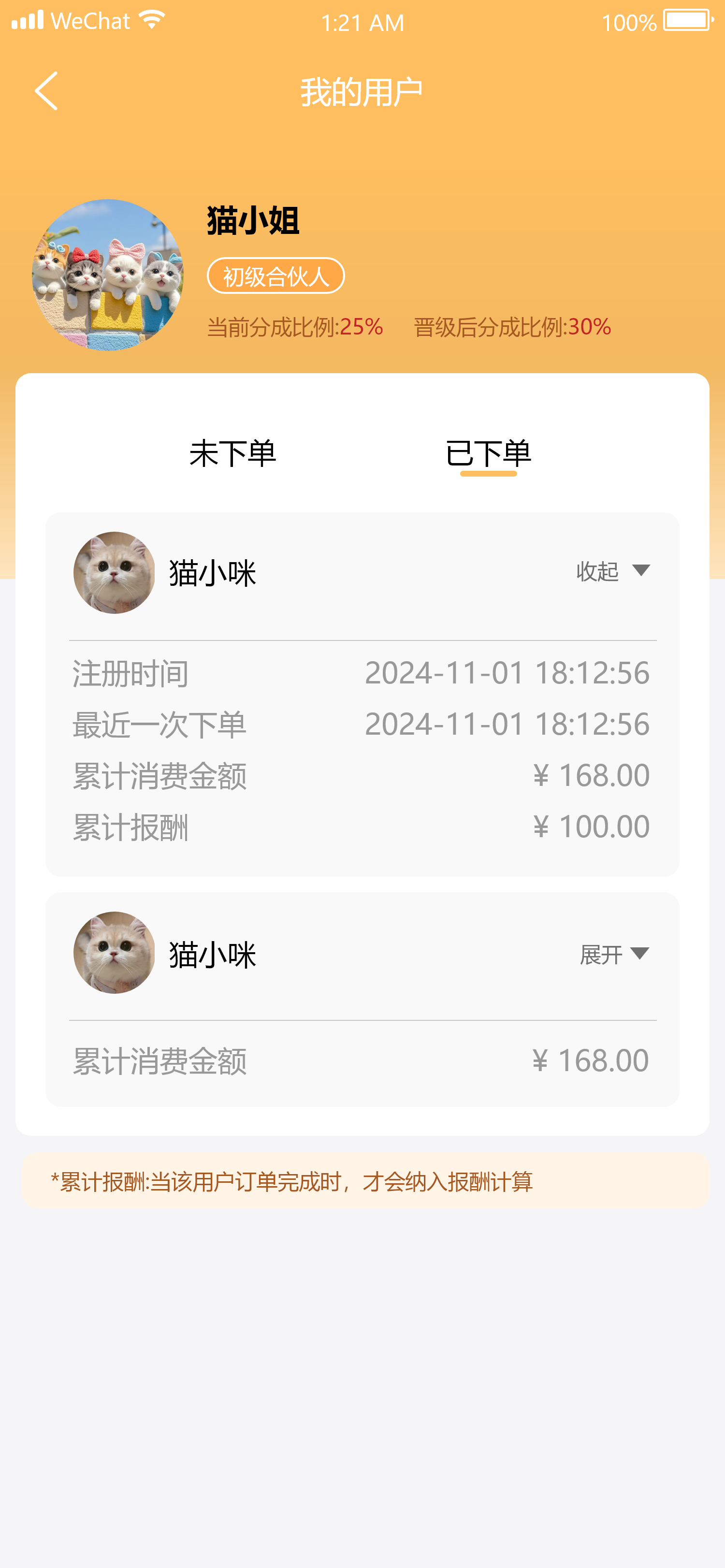This screenshot has height=1568, width=725.
Task: Switch to the 未下单 tab
Action: tap(232, 453)
